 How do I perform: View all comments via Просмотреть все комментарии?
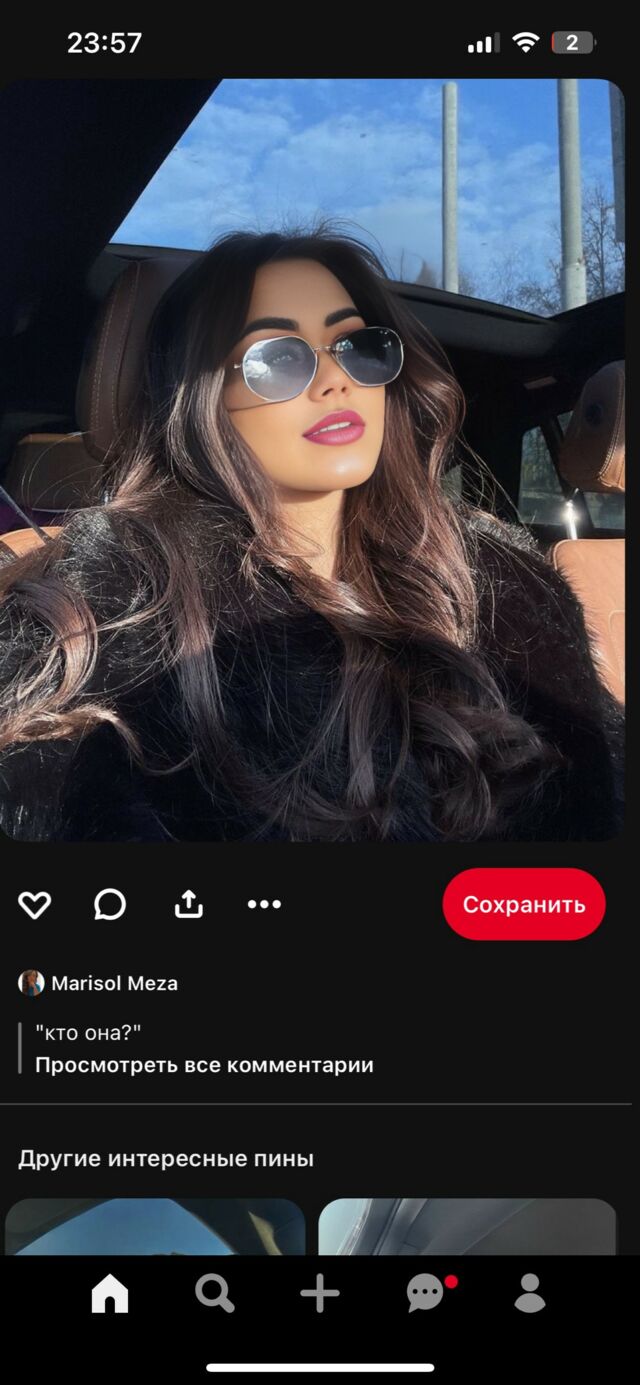tap(204, 1065)
